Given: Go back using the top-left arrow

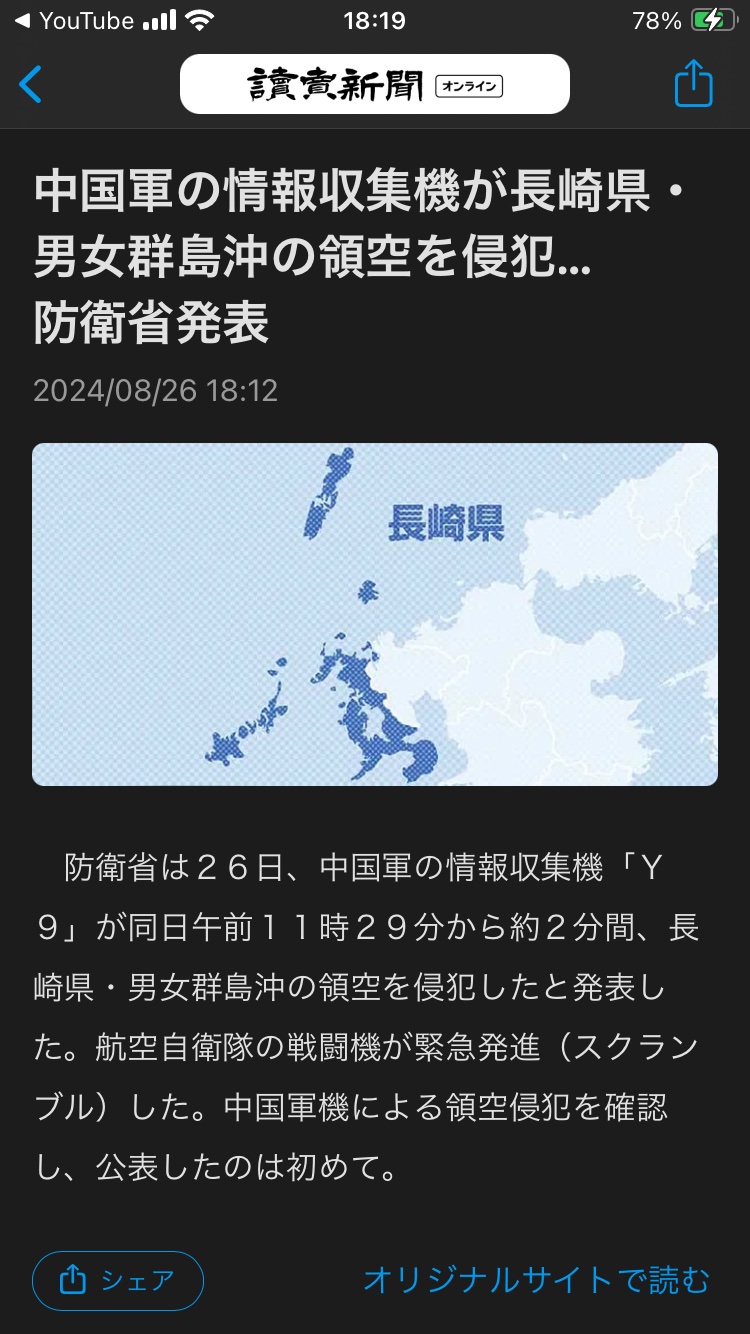Looking at the screenshot, I should (31, 85).
